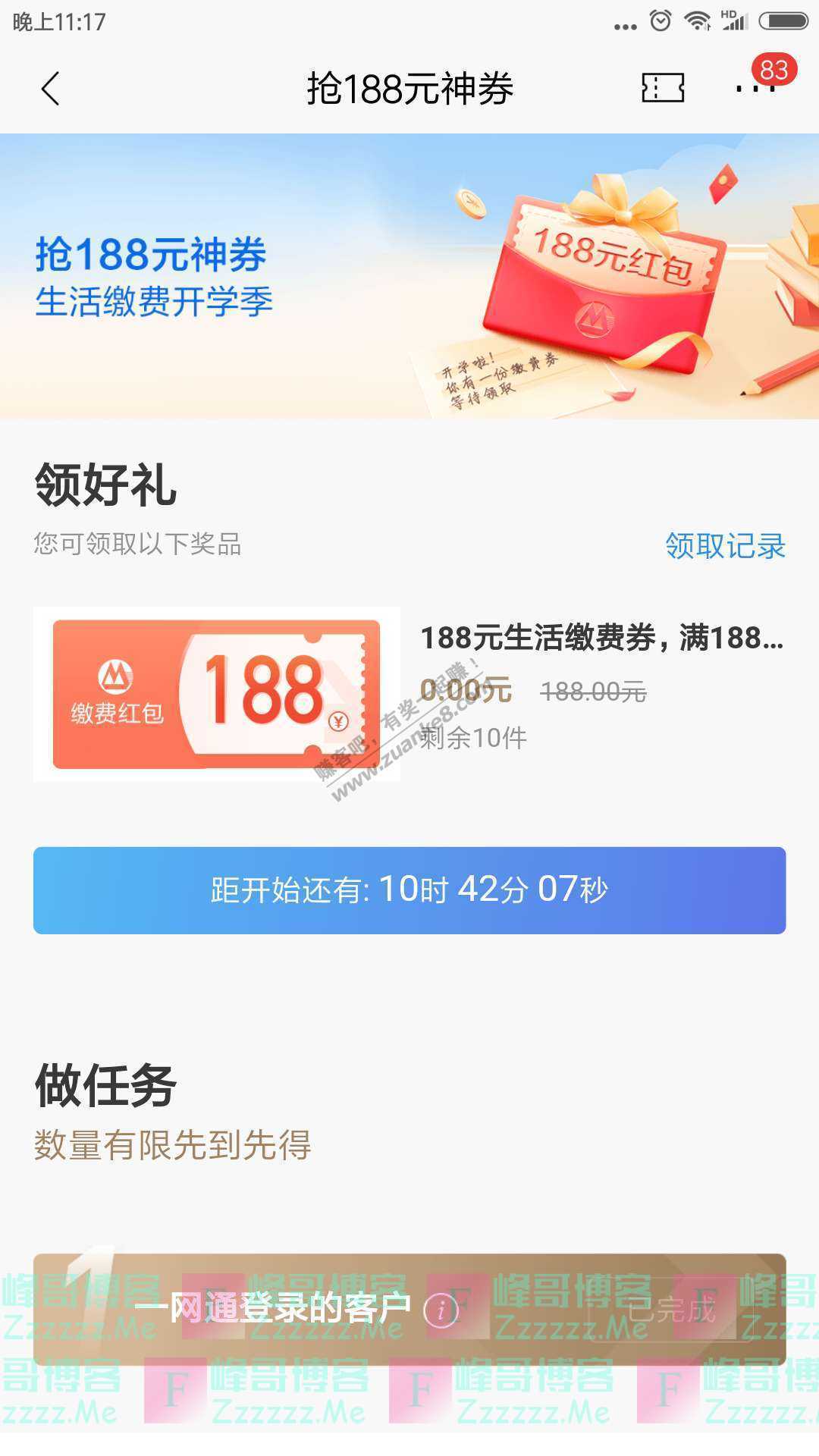Tap the info icon beside 一网通登录的客户
This screenshot has height=1456, width=819.
[441, 1309]
